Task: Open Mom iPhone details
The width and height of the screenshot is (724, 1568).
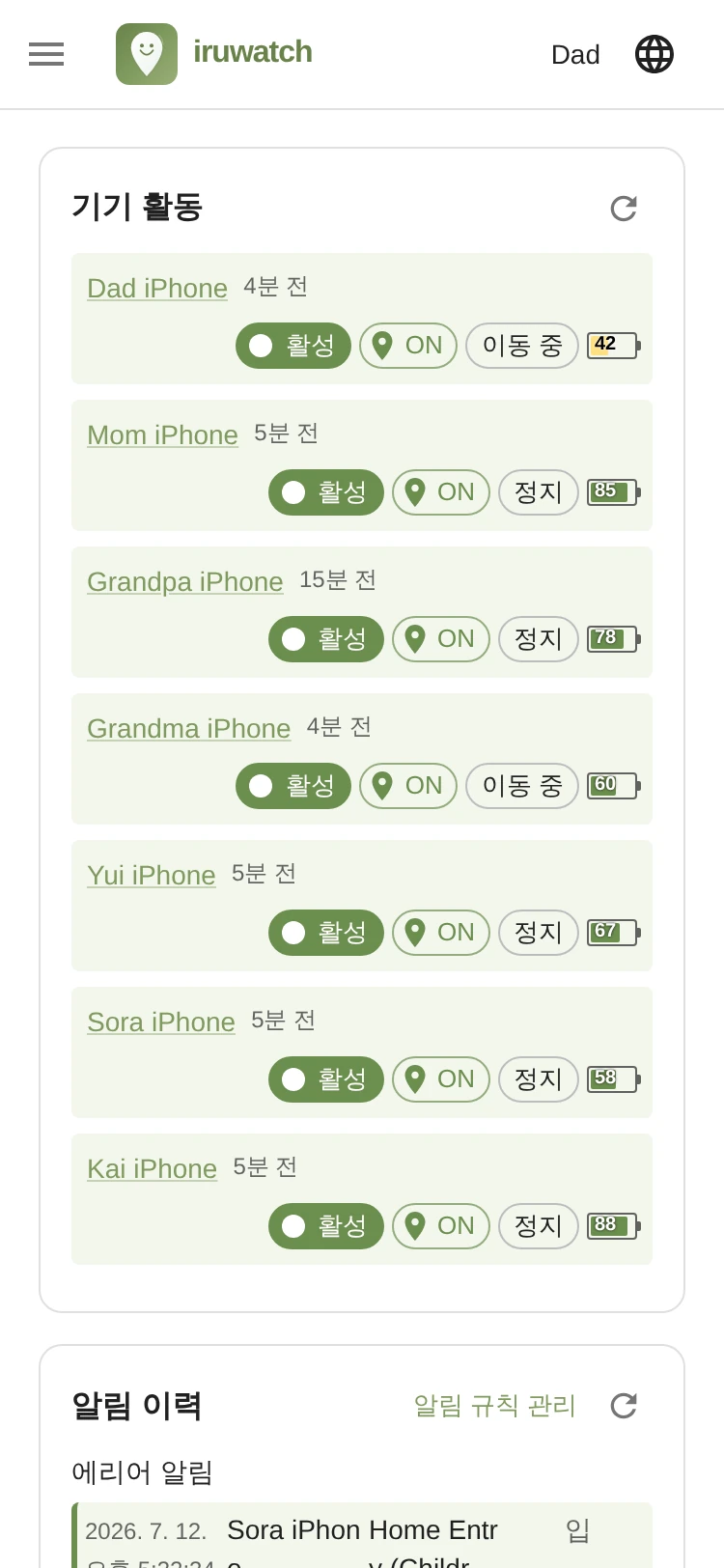Action: pyautogui.click(x=162, y=434)
